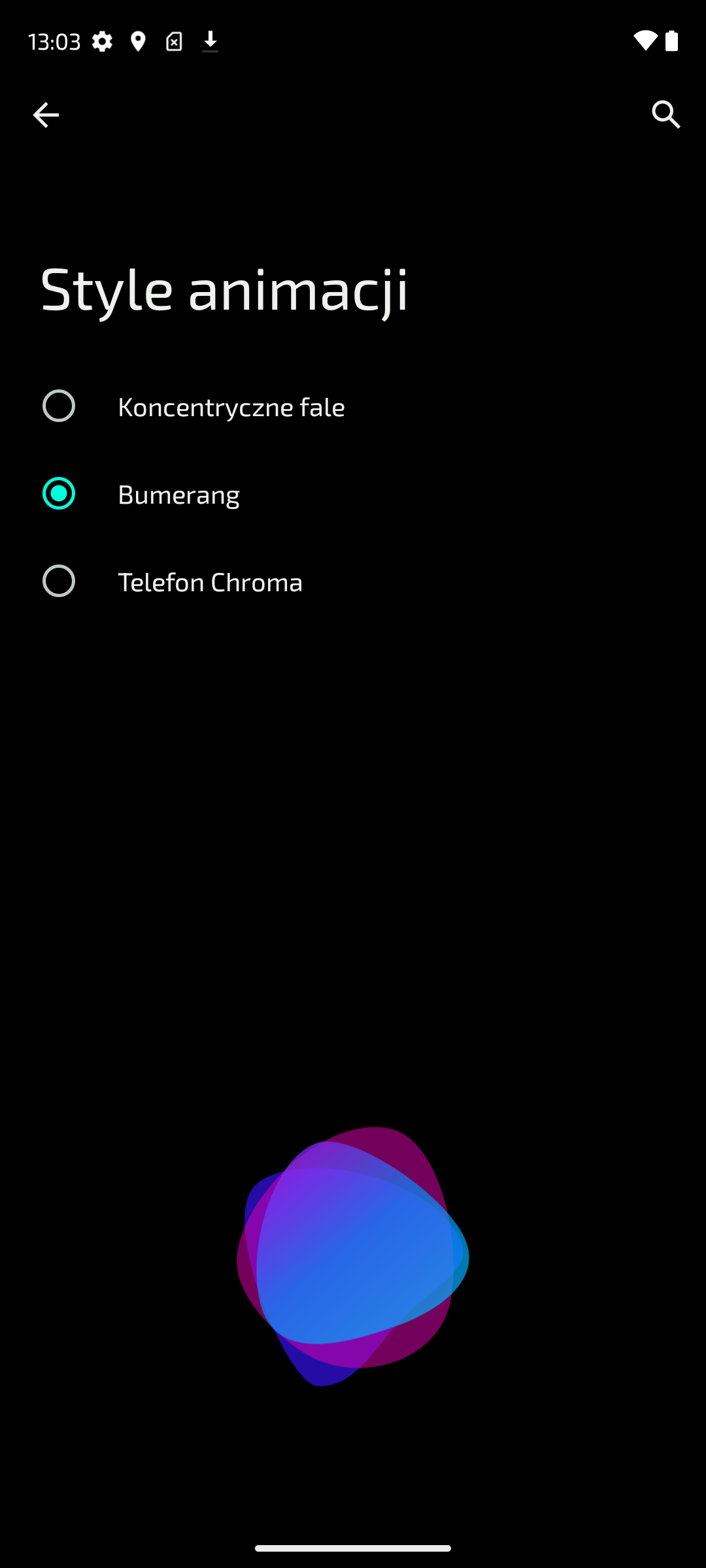The image size is (706, 1568).
Task: Open settings search magnifier
Action: click(x=666, y=115)
